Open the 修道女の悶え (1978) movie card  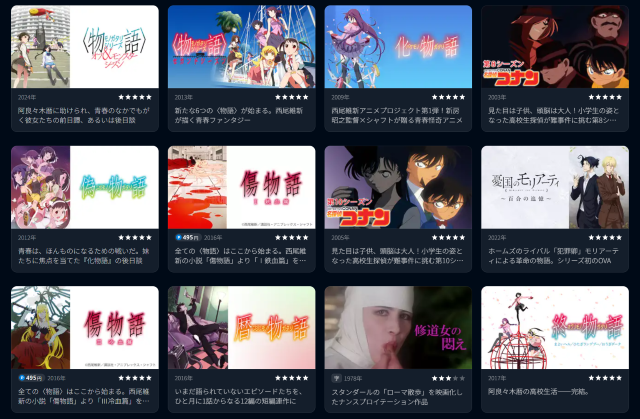[398, 328]
